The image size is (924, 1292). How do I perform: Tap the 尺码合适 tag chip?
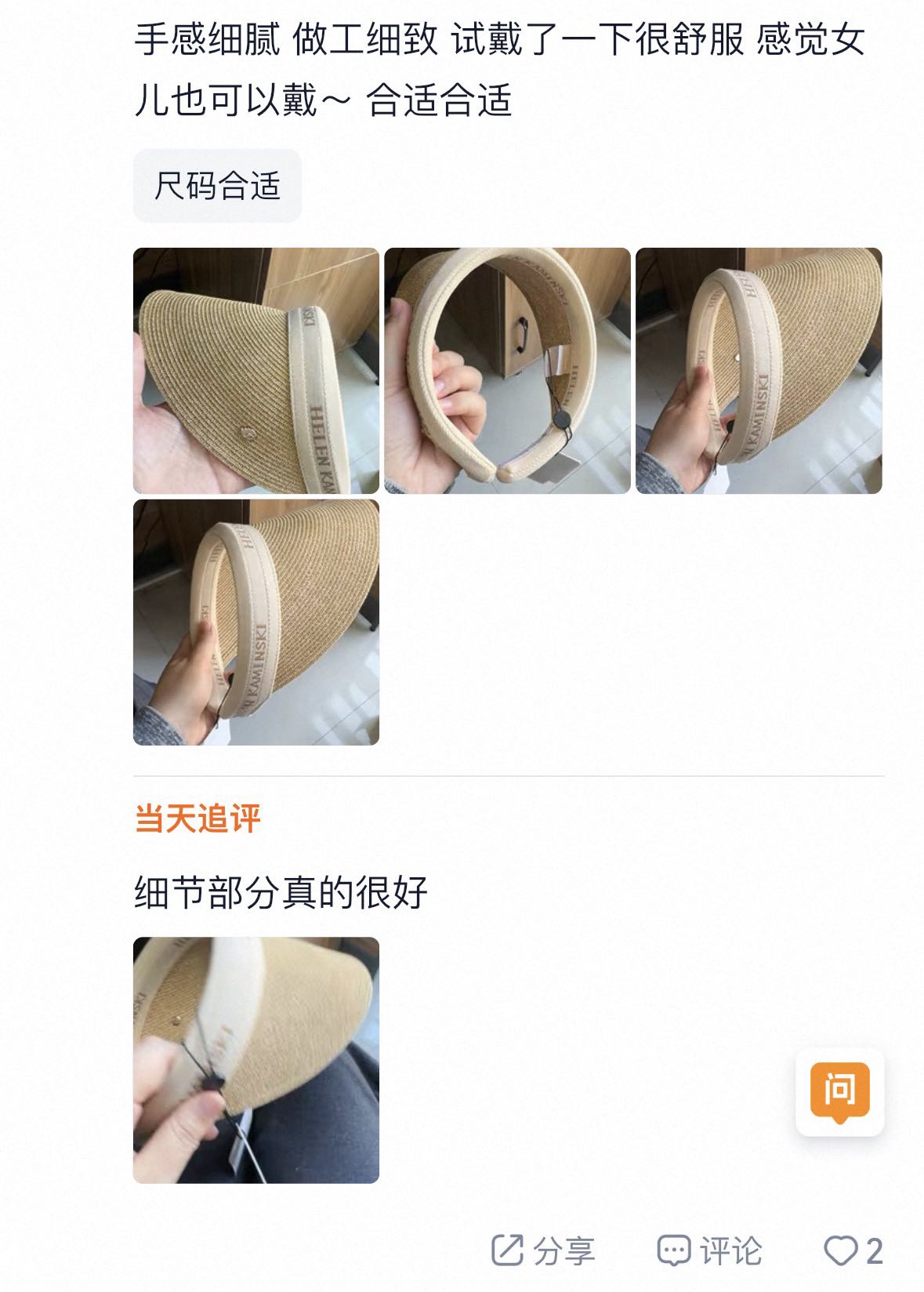[217, 186]
